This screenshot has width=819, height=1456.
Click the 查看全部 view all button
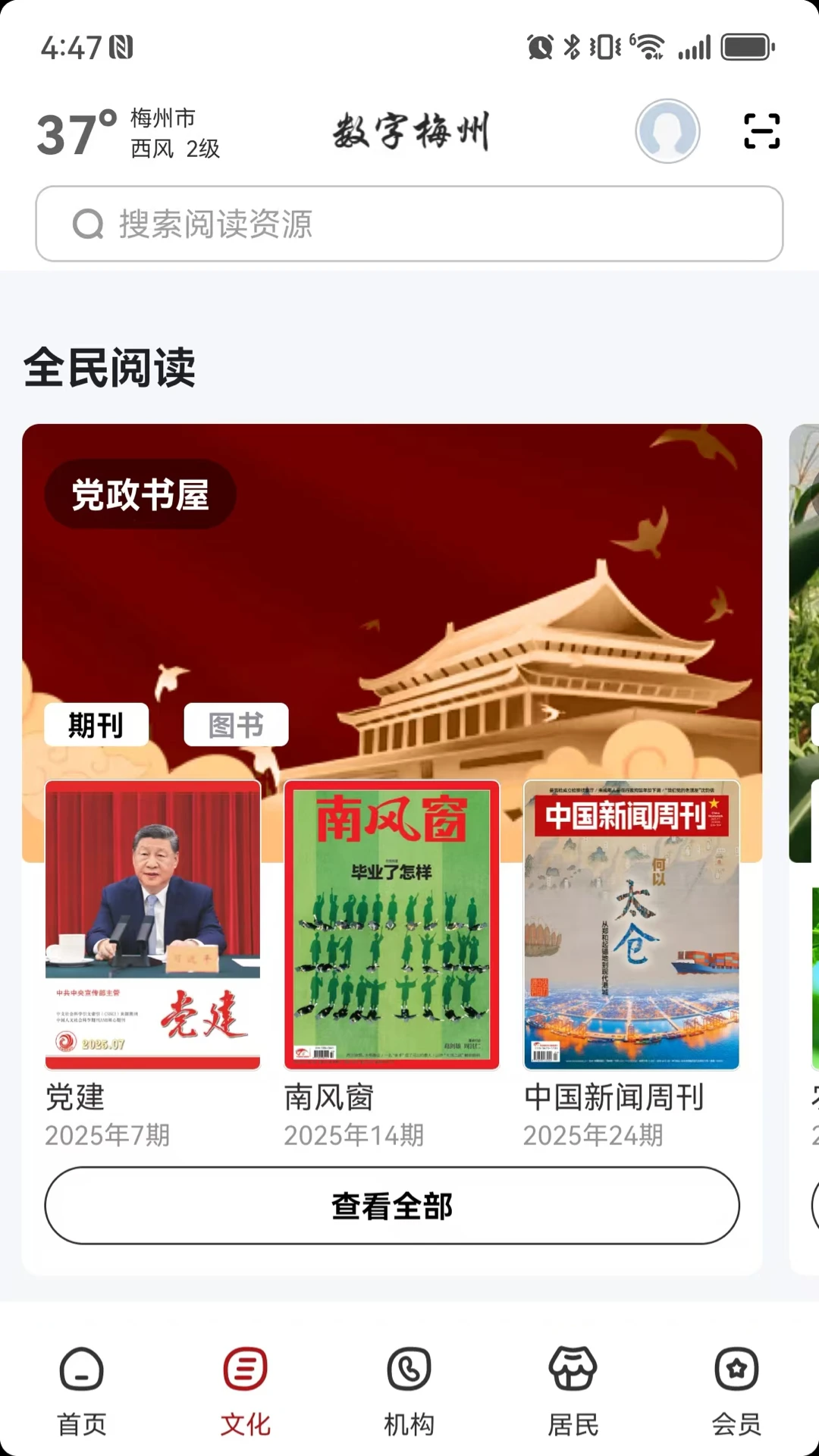[x=392, y=1206]
